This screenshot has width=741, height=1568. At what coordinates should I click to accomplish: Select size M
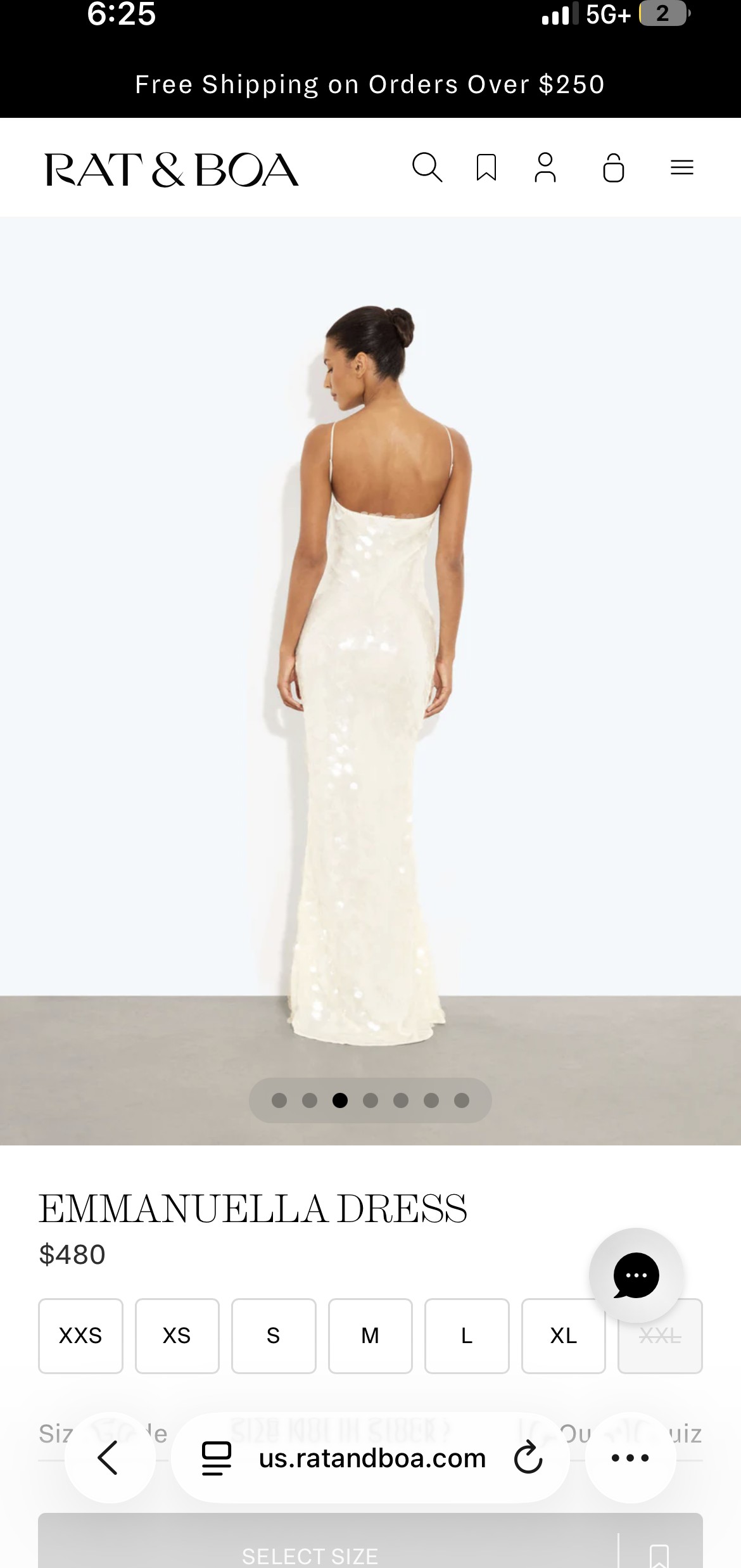tap(370, 1335)
